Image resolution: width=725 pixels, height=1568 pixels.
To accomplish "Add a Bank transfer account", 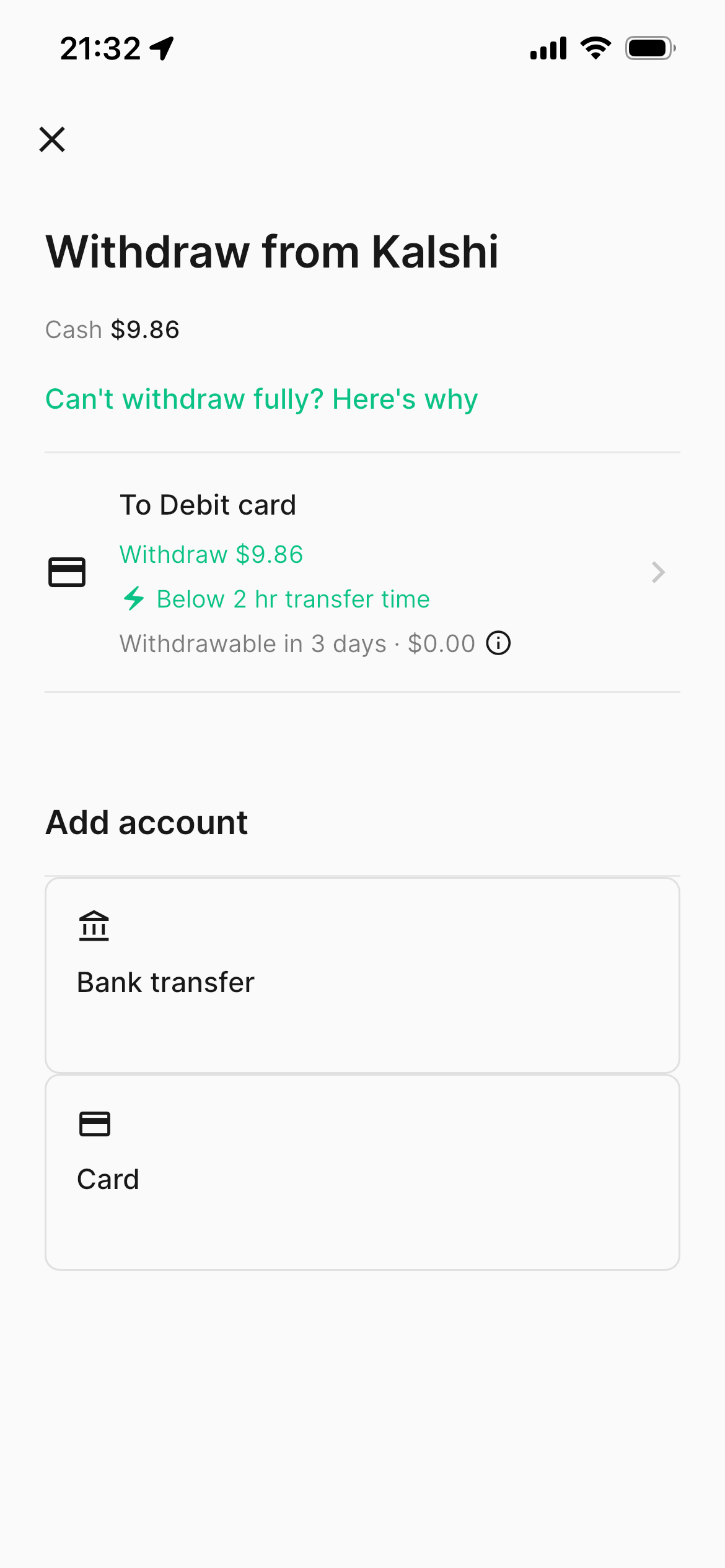I will coord(362,975).
